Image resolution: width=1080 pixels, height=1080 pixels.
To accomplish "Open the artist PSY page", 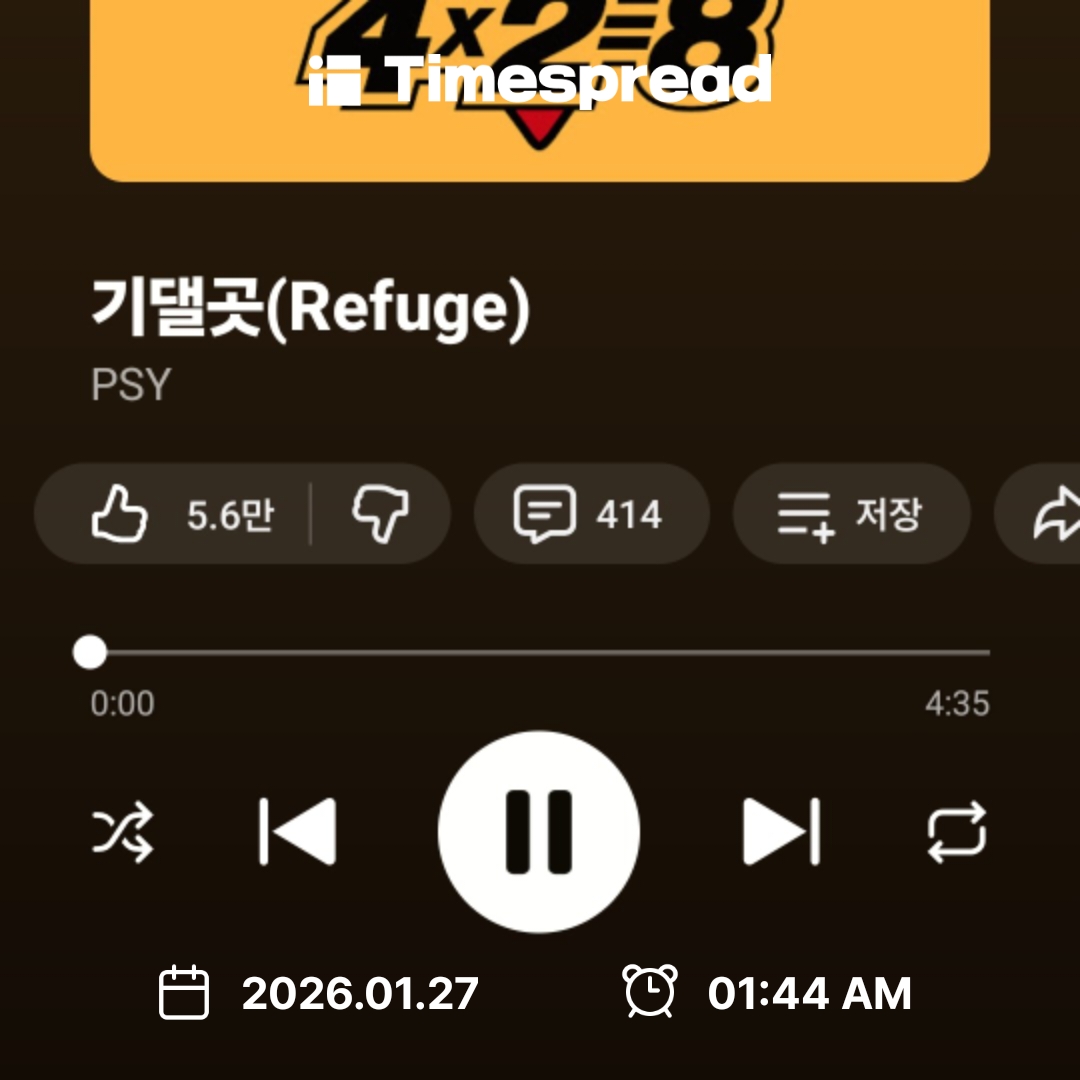I will tap(131, 385).
